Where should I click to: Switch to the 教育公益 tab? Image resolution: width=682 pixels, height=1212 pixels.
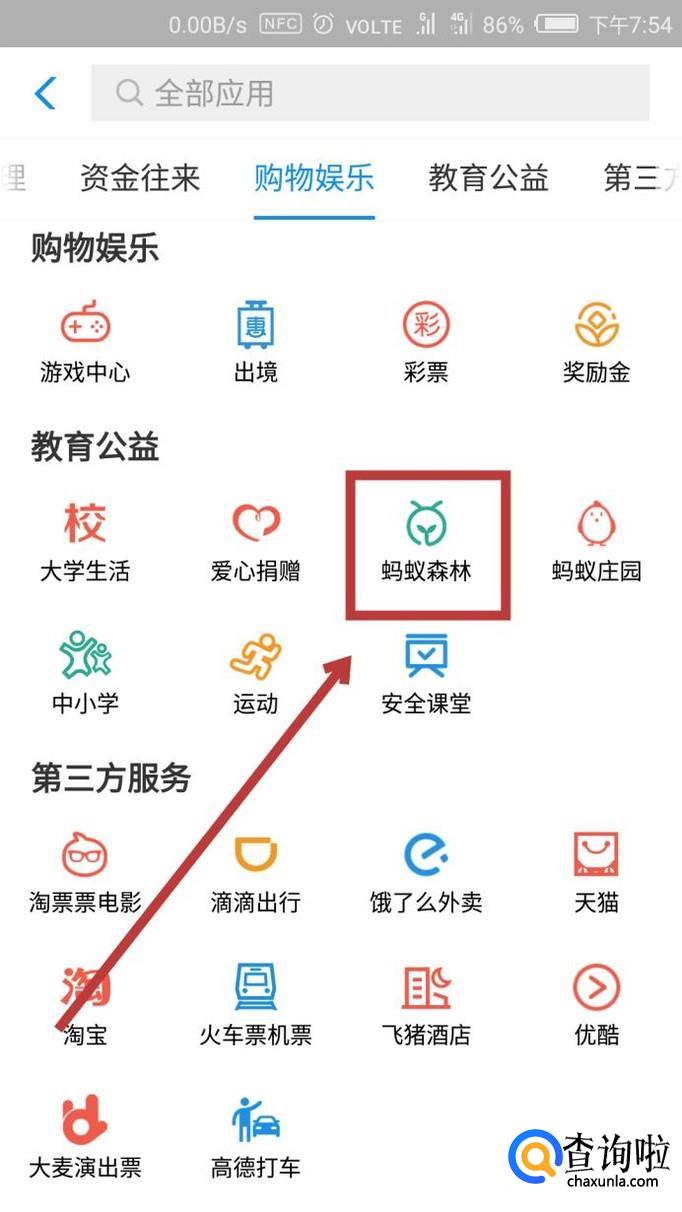pyautogui.click(x=488, y=178)
